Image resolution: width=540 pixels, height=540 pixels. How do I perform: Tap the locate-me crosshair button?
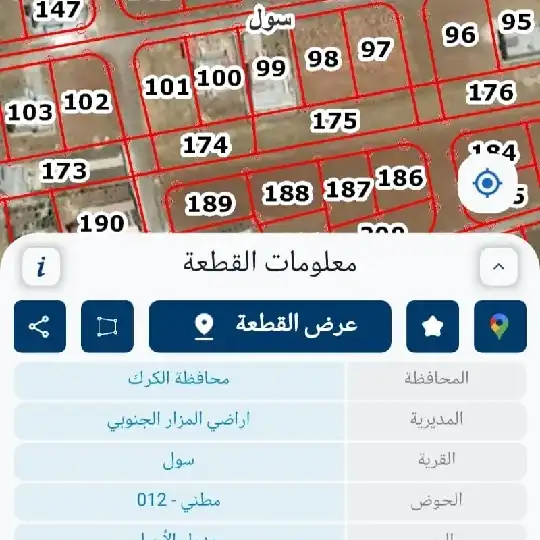click(x=487, y=183)
